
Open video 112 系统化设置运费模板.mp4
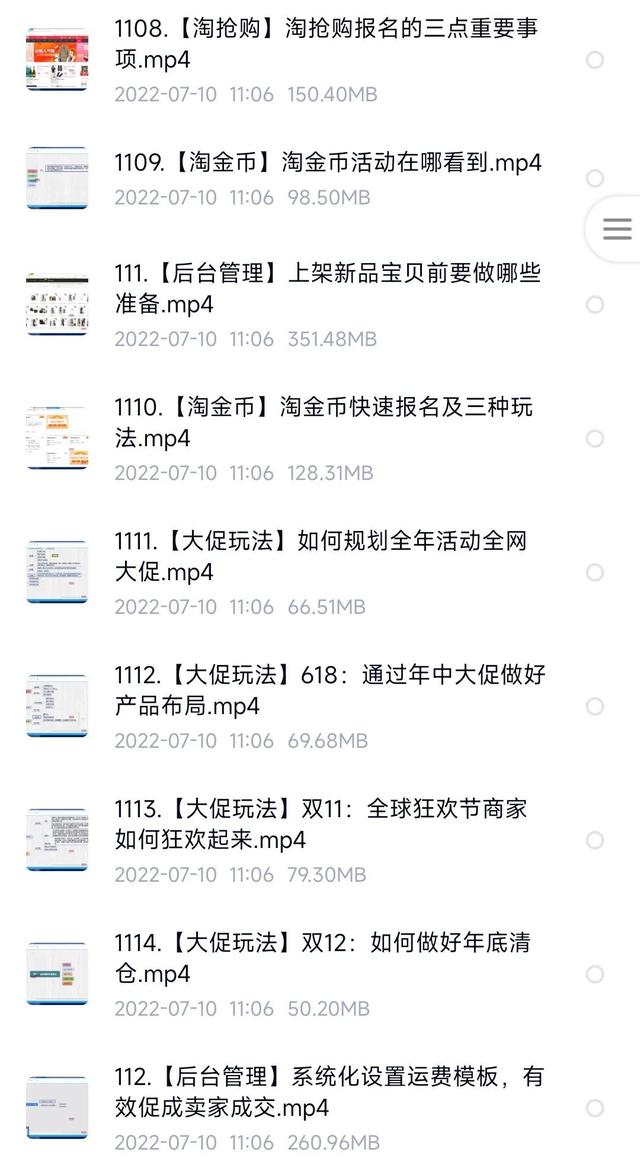coord(328,1092)
